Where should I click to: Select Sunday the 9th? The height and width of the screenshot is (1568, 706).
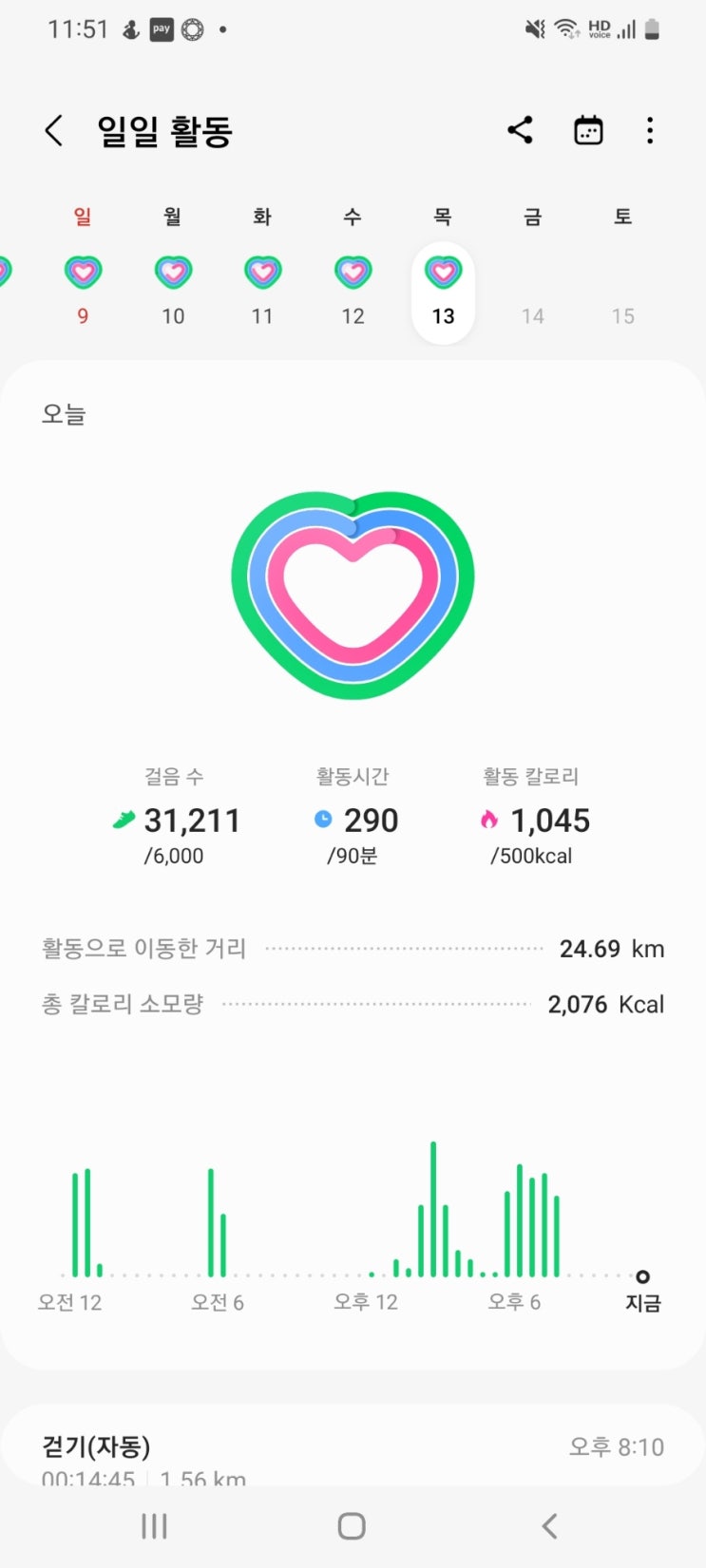[x=83, y=290]
